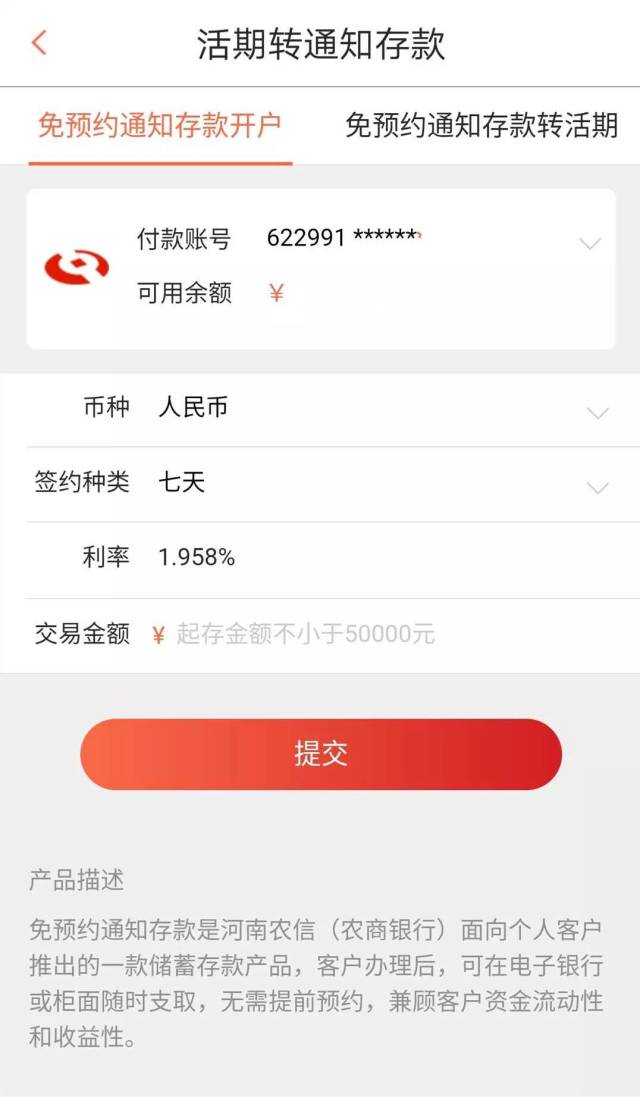Tap the 提交 submit button

(320, 754)
